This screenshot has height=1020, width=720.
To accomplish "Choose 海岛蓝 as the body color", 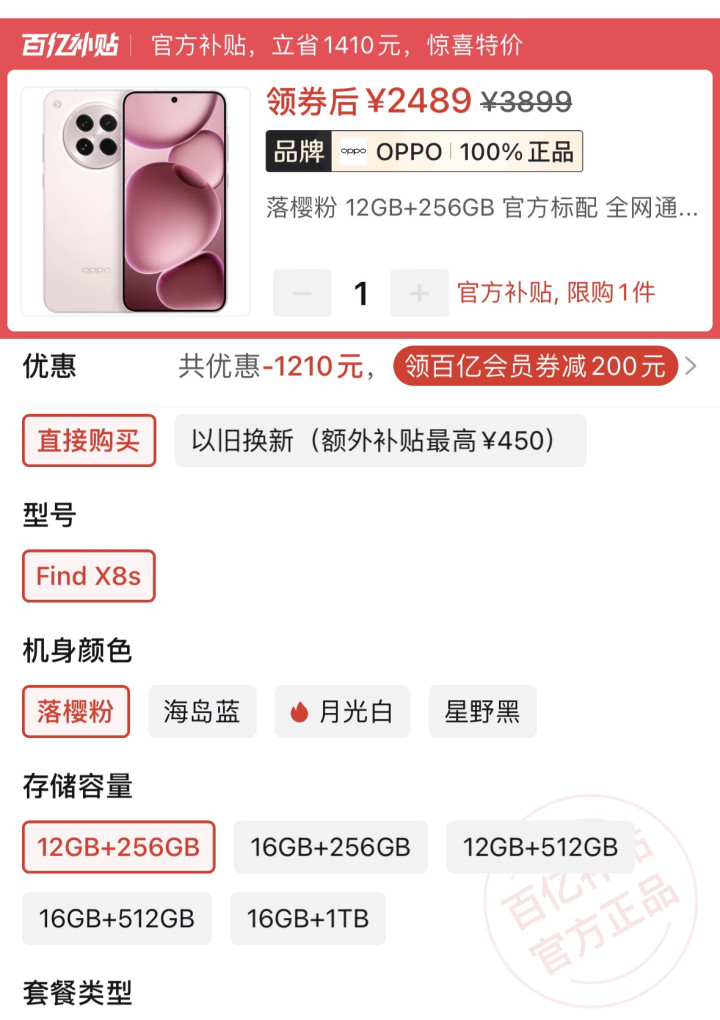I will click(x=202, y=711).
